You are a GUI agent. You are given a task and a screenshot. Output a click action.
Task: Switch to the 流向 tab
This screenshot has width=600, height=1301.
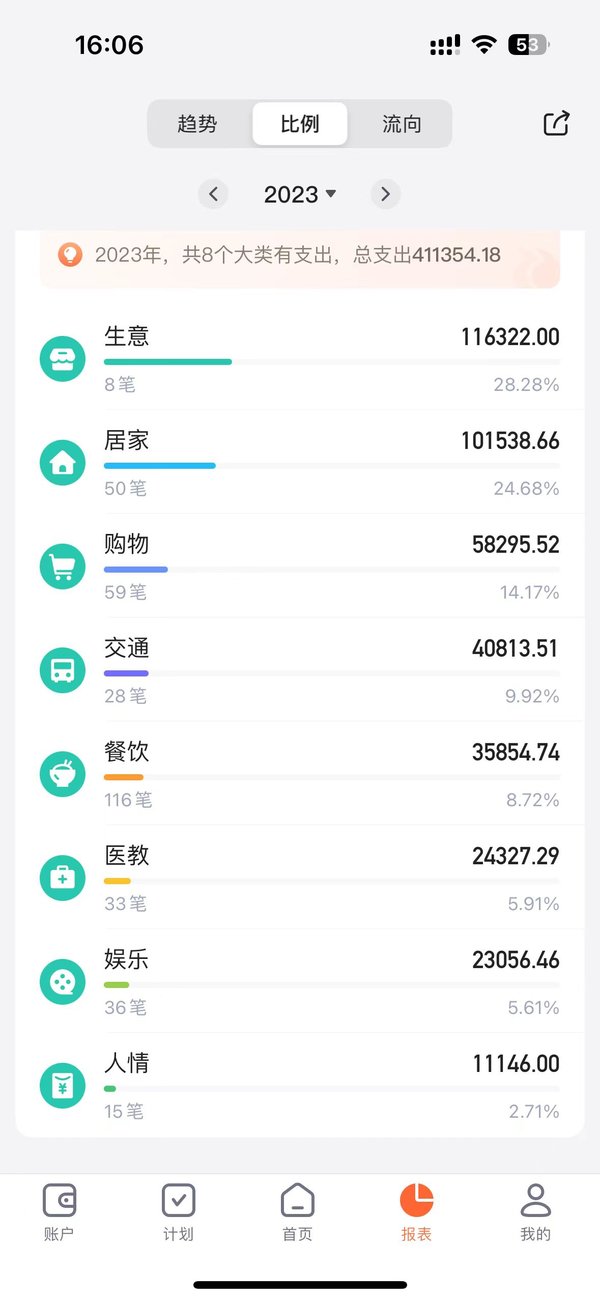[401, 124]
